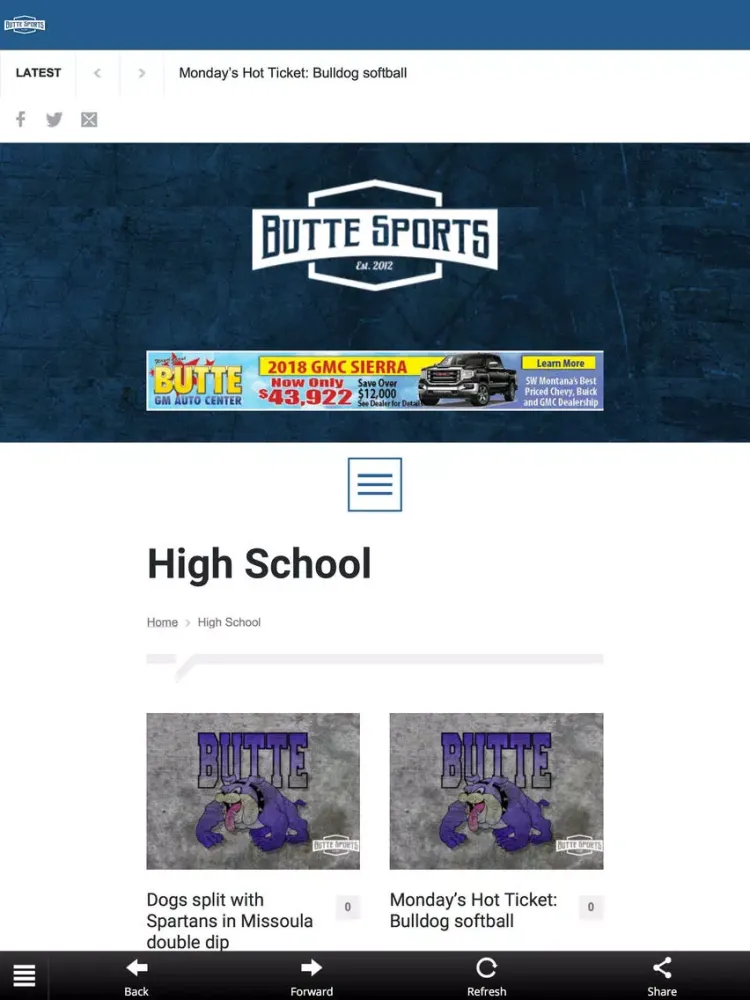Go Back using bottom toolbar
750x1000 pixels.
pos(137,975)
